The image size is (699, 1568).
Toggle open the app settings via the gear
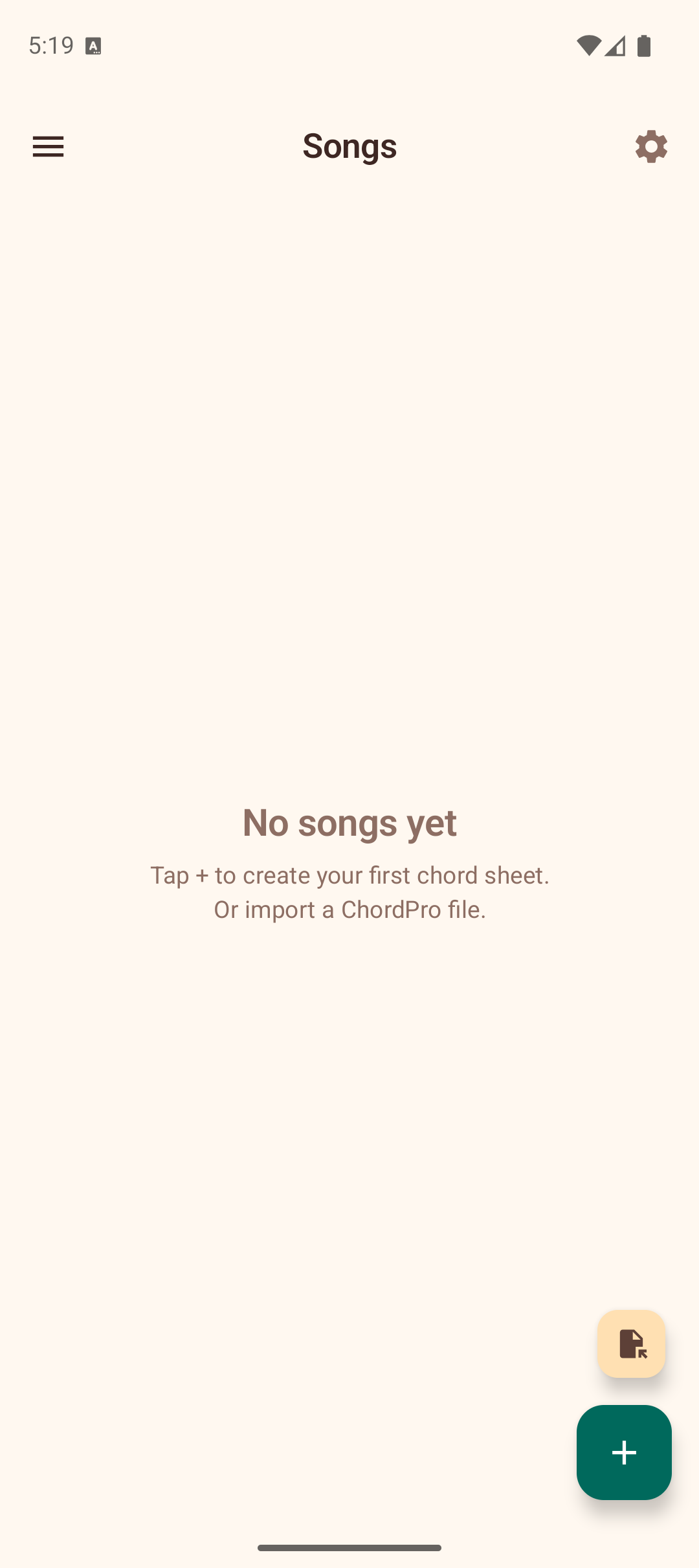click(x=650, y=146)
